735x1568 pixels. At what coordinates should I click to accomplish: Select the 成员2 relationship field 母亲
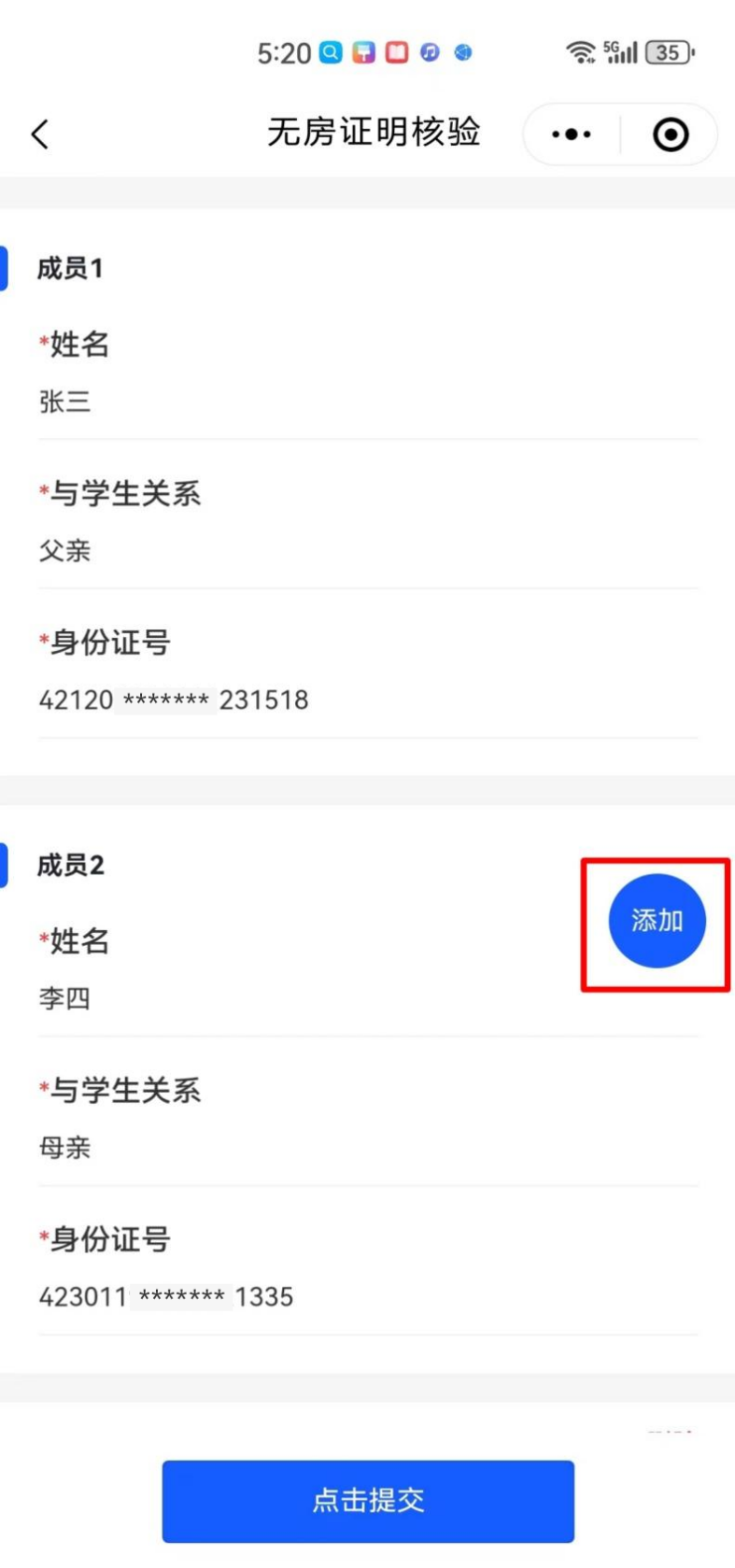click(x=368, y=1148)
